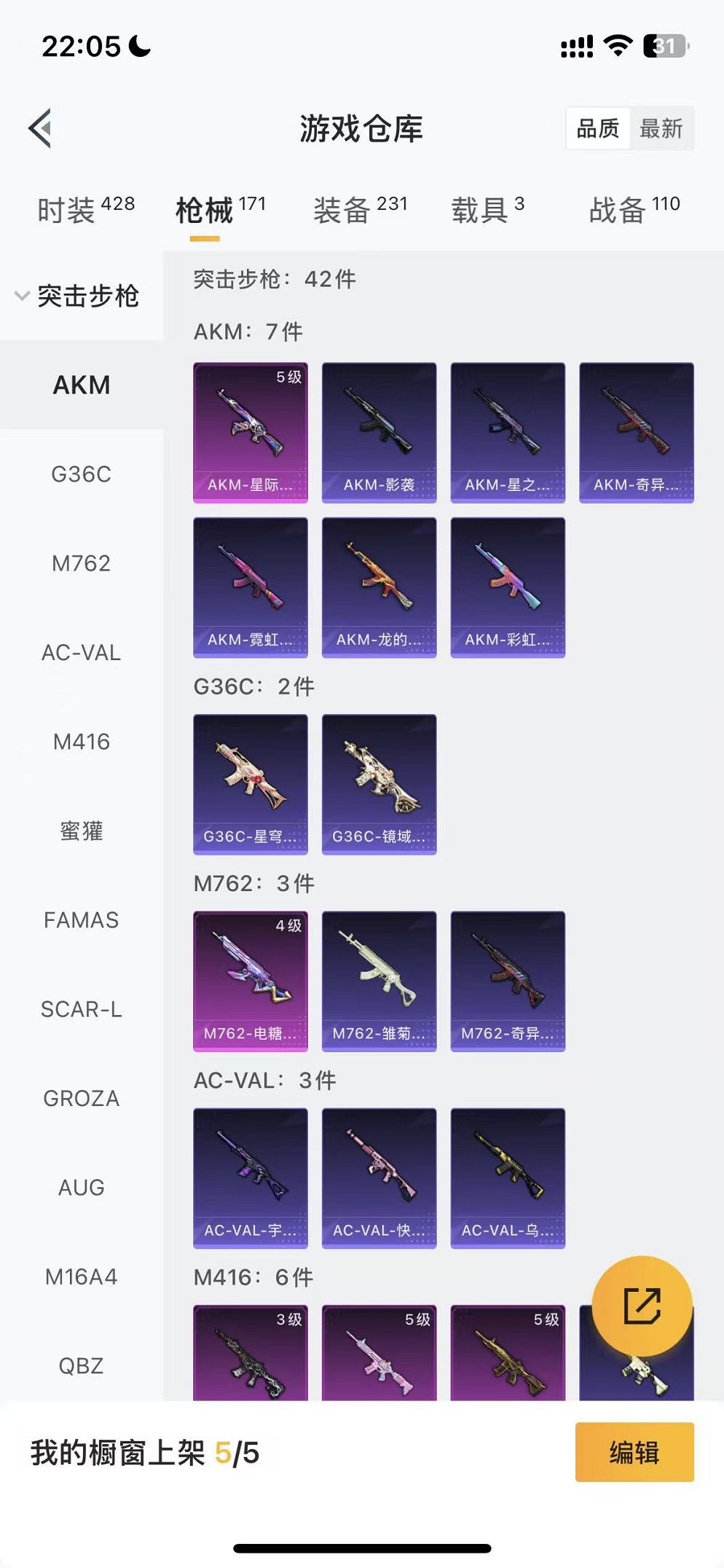Tap 编辑 to edit the showcase
Viewport: 724px width, 1568px height.
[x=634, y=1452]
